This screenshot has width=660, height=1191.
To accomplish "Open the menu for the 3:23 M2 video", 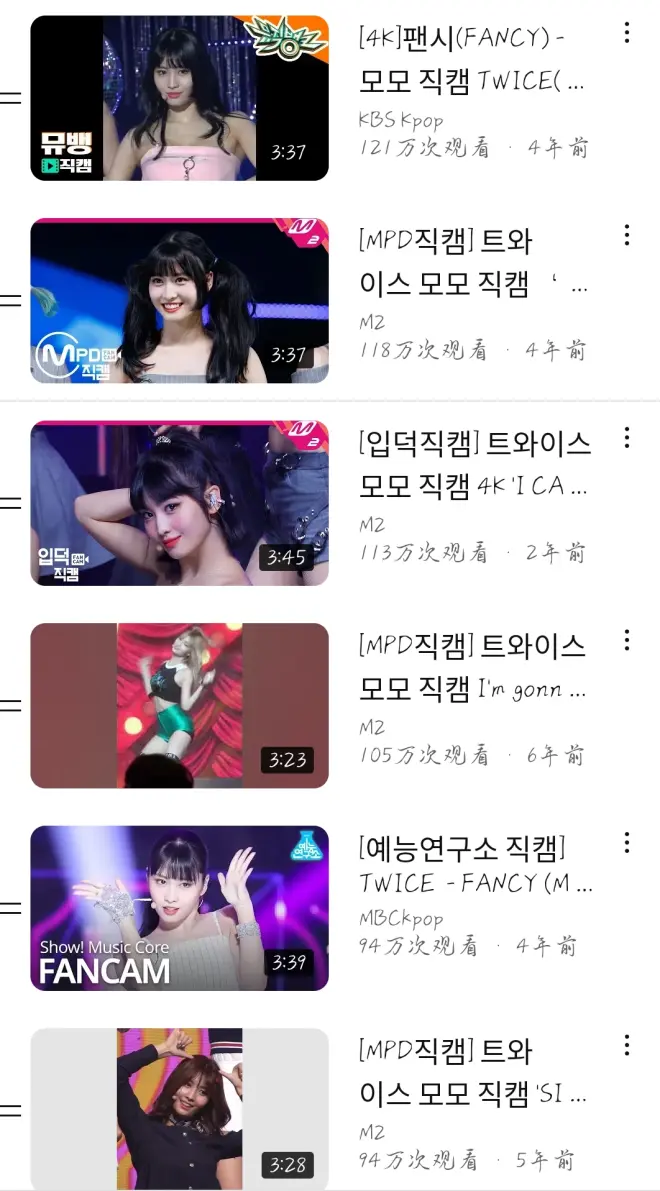I will [627, 640].
